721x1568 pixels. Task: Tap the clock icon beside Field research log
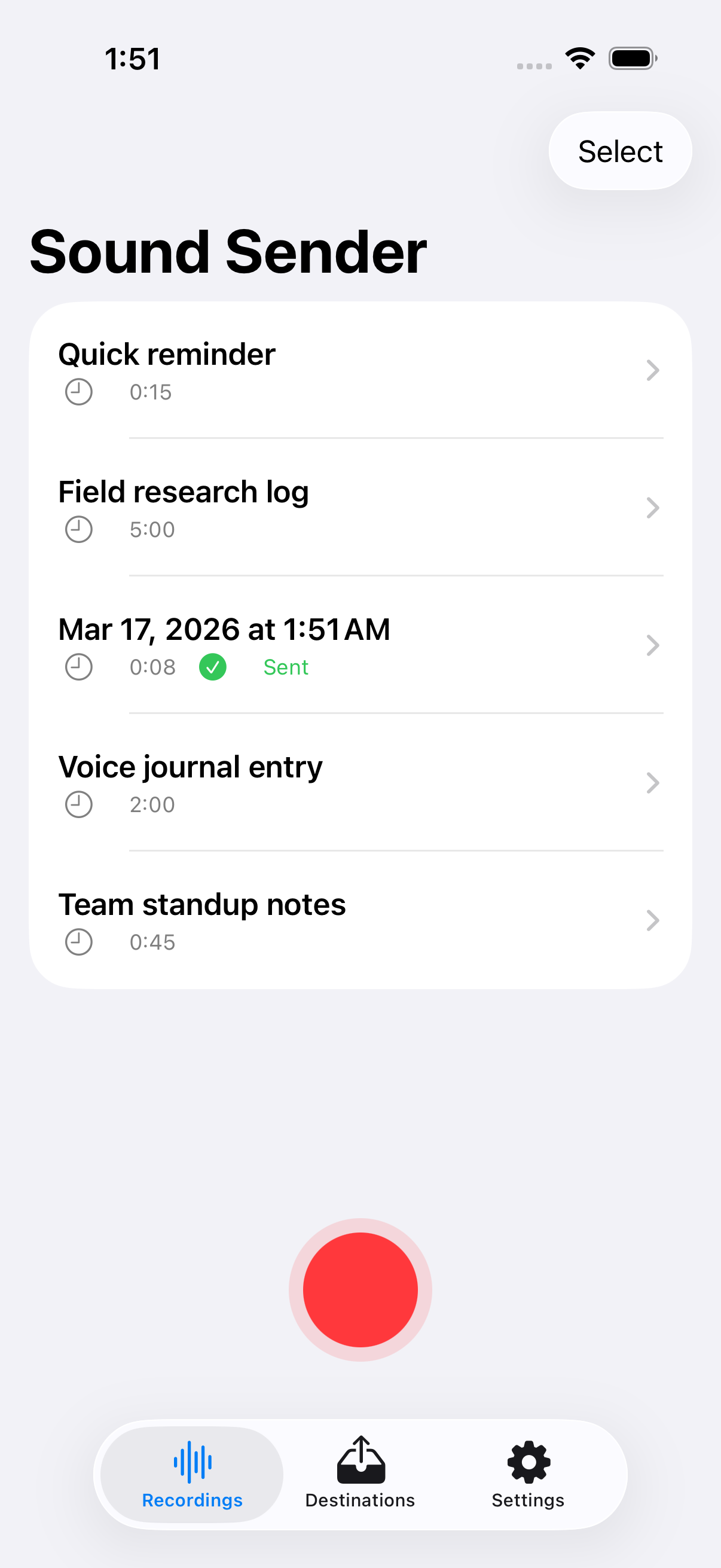[x=78, y=529]
